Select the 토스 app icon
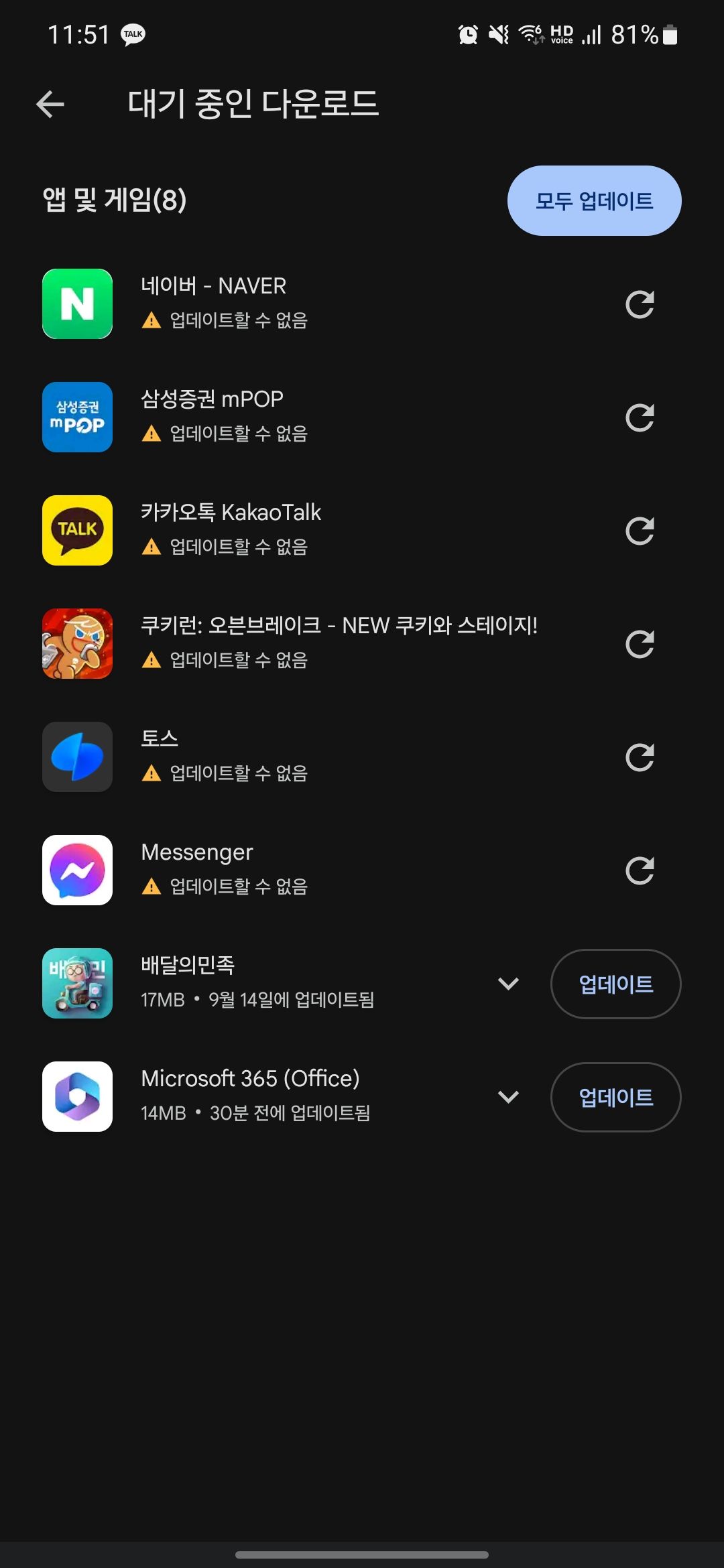724x1568 pixels. pos(76,757)
